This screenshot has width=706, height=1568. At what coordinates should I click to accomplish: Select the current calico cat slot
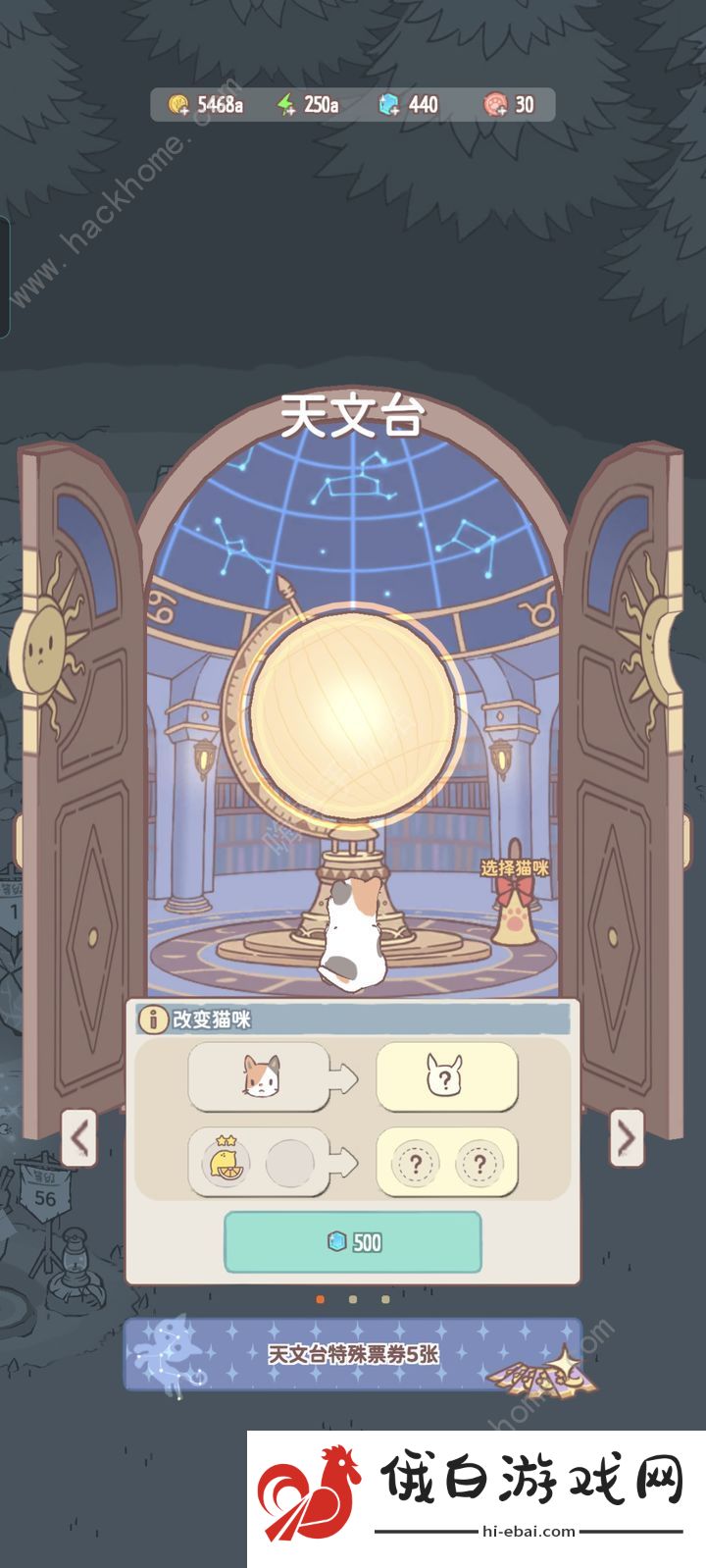click(x=260, y=1076)
